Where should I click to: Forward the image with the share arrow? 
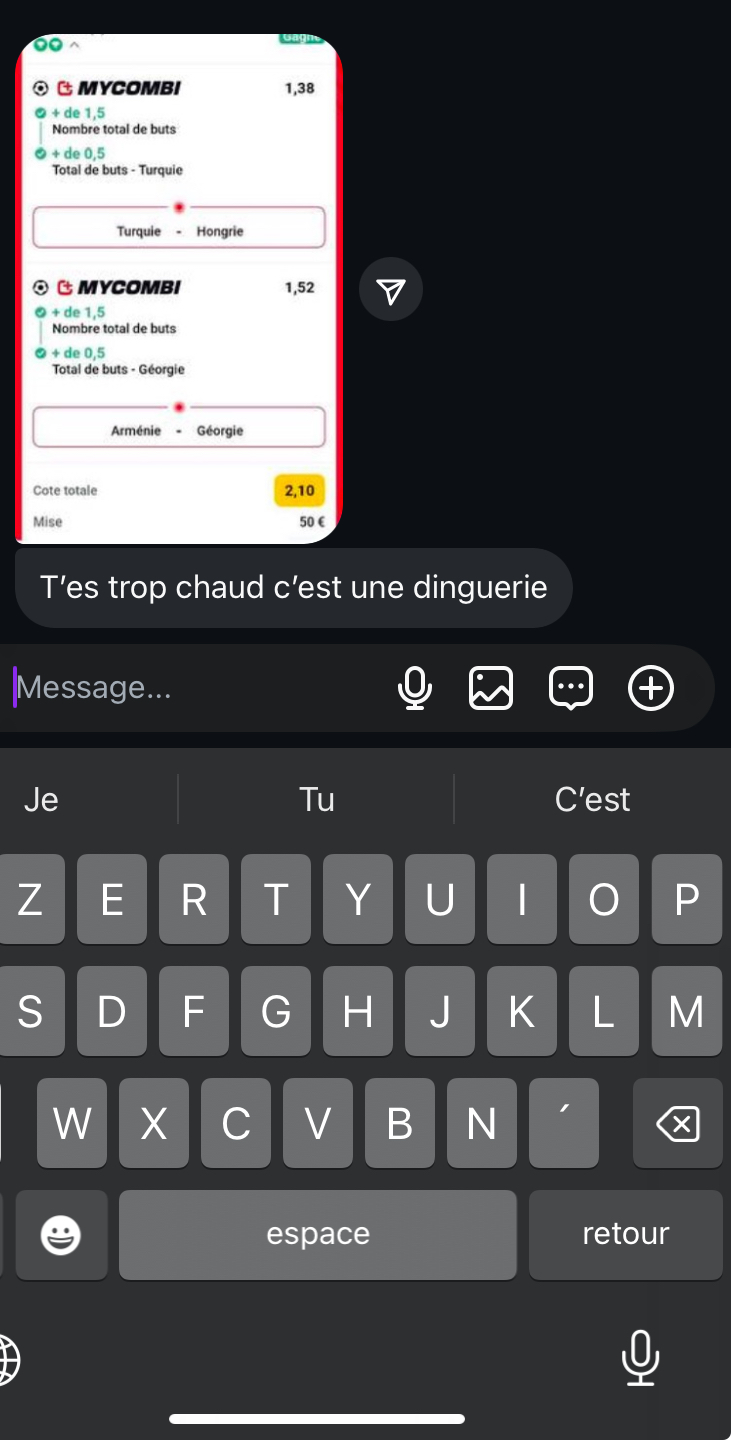tap(391, 290)
